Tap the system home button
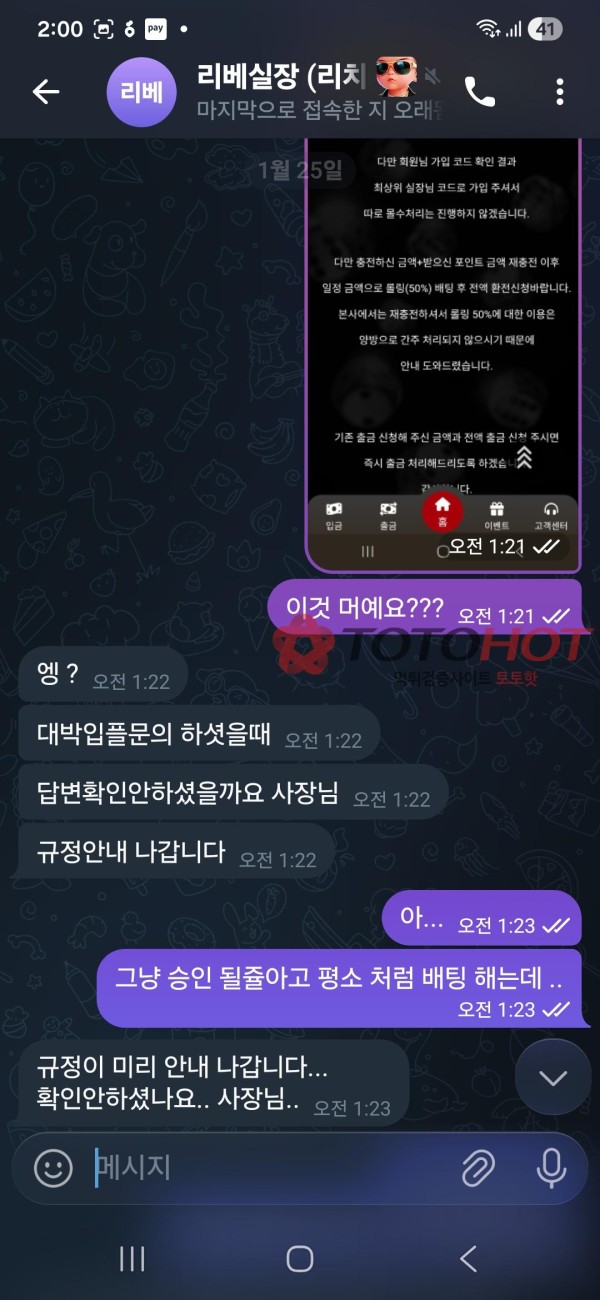600x1300 pixels. click(x=300, y=1258)
